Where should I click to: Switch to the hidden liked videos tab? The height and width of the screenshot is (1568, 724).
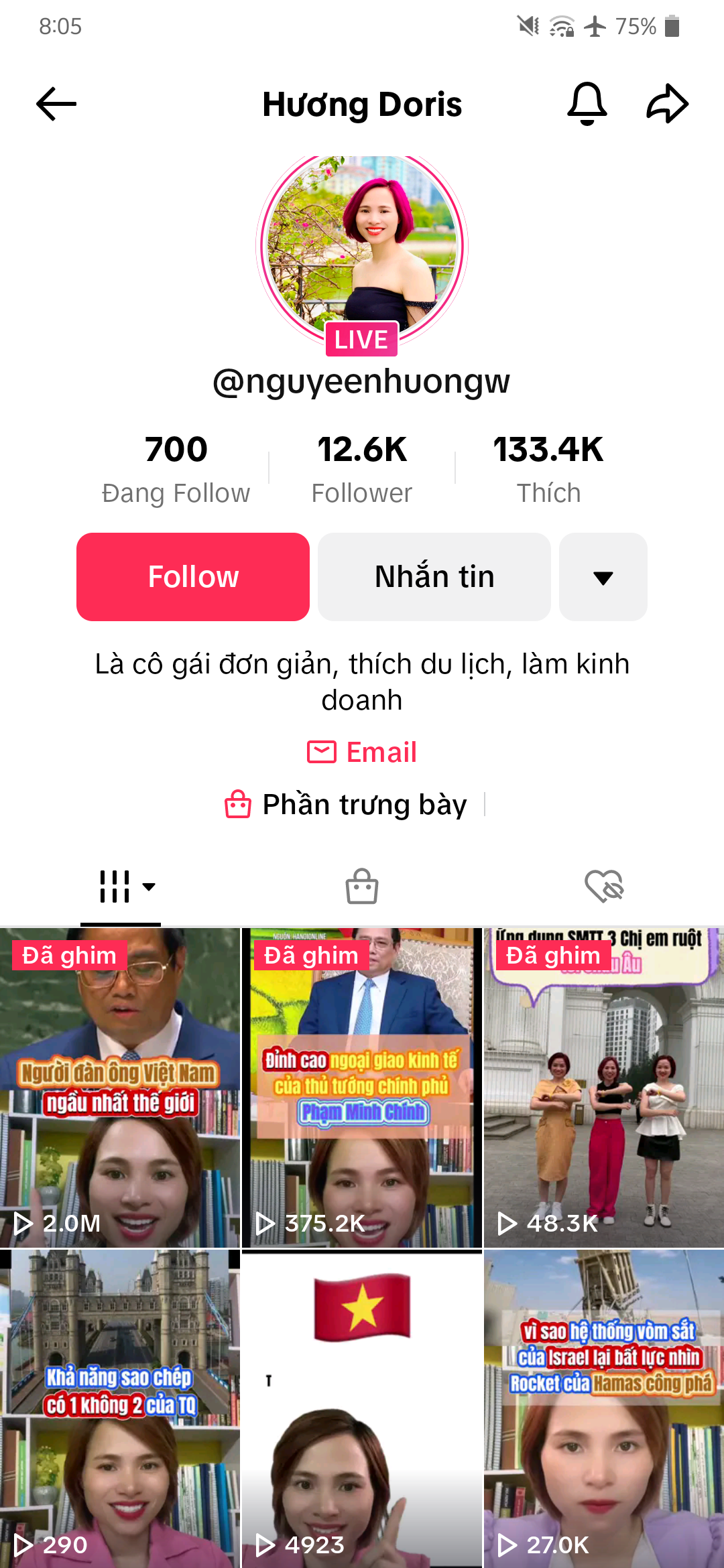pos(603,887)
